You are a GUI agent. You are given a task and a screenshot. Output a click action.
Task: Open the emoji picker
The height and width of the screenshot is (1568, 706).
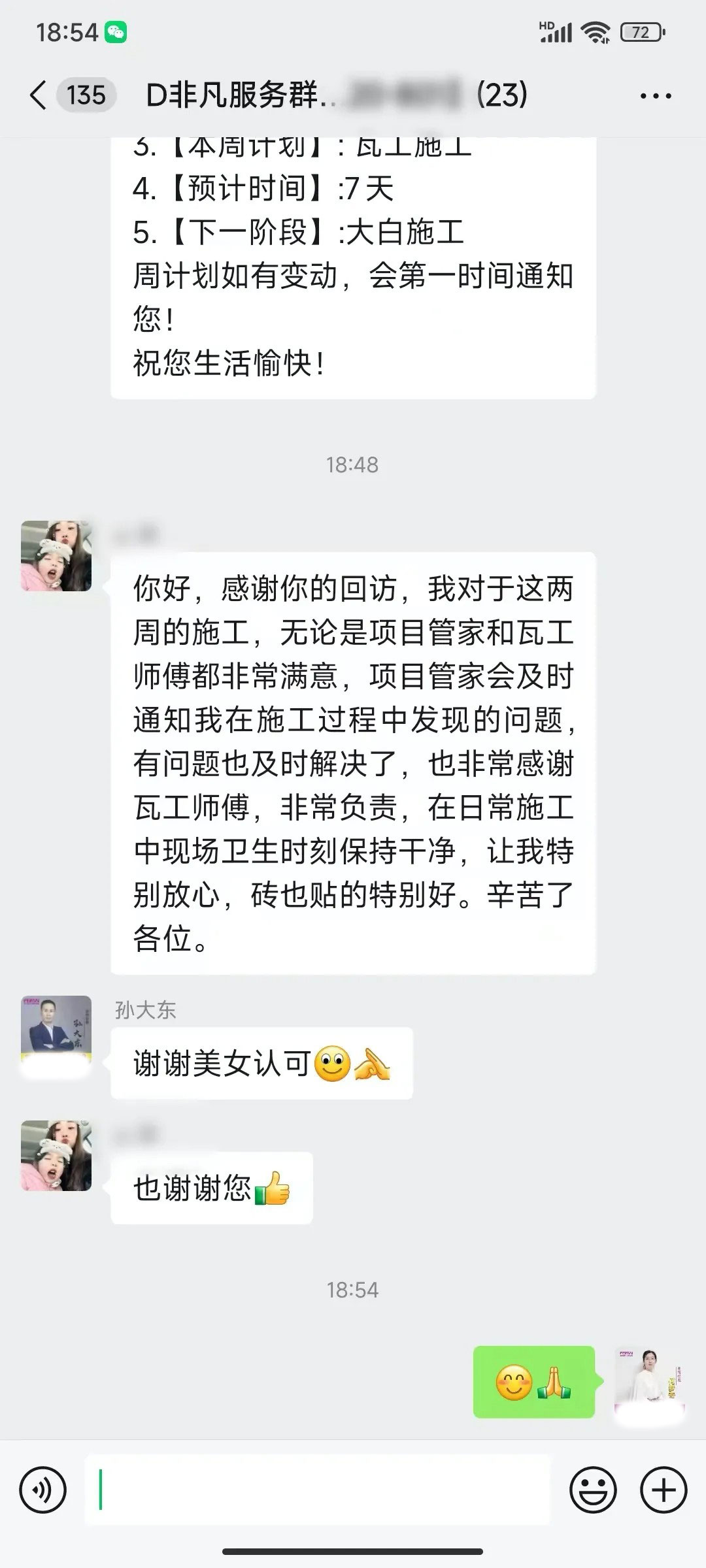coord(593,1490)
